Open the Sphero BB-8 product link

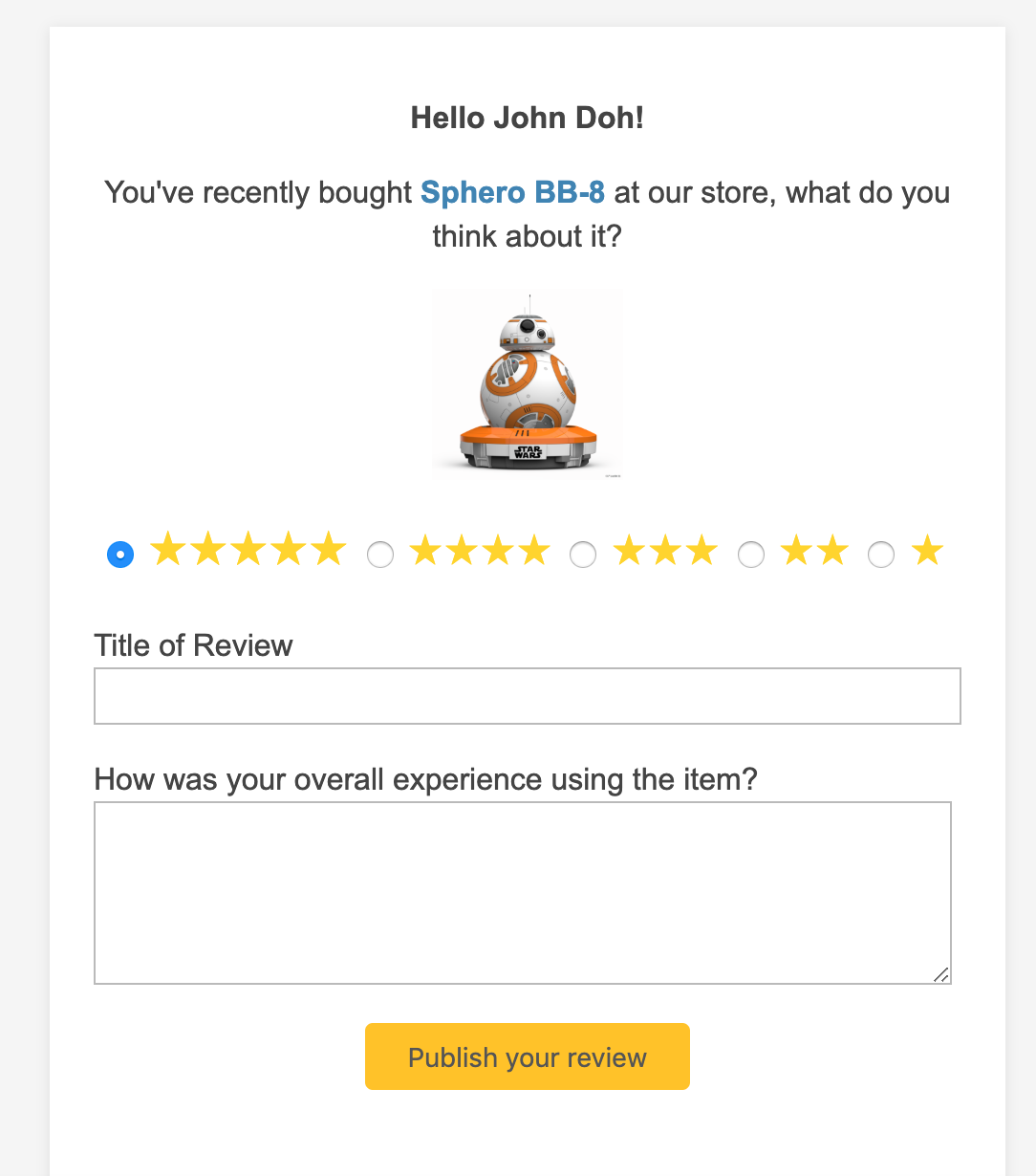[x=512, y=192]
